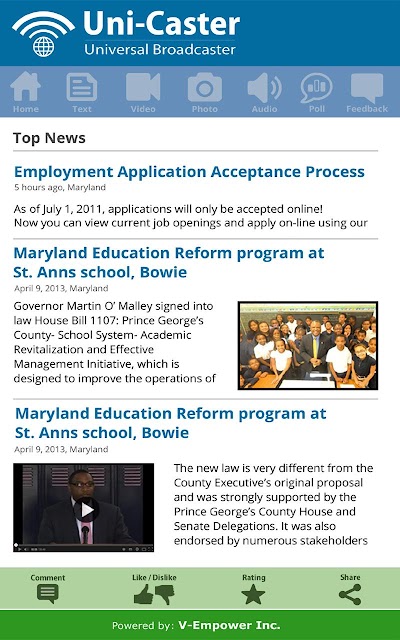Switch to the Photo tab
400x640 pixels.
[204, 92]
